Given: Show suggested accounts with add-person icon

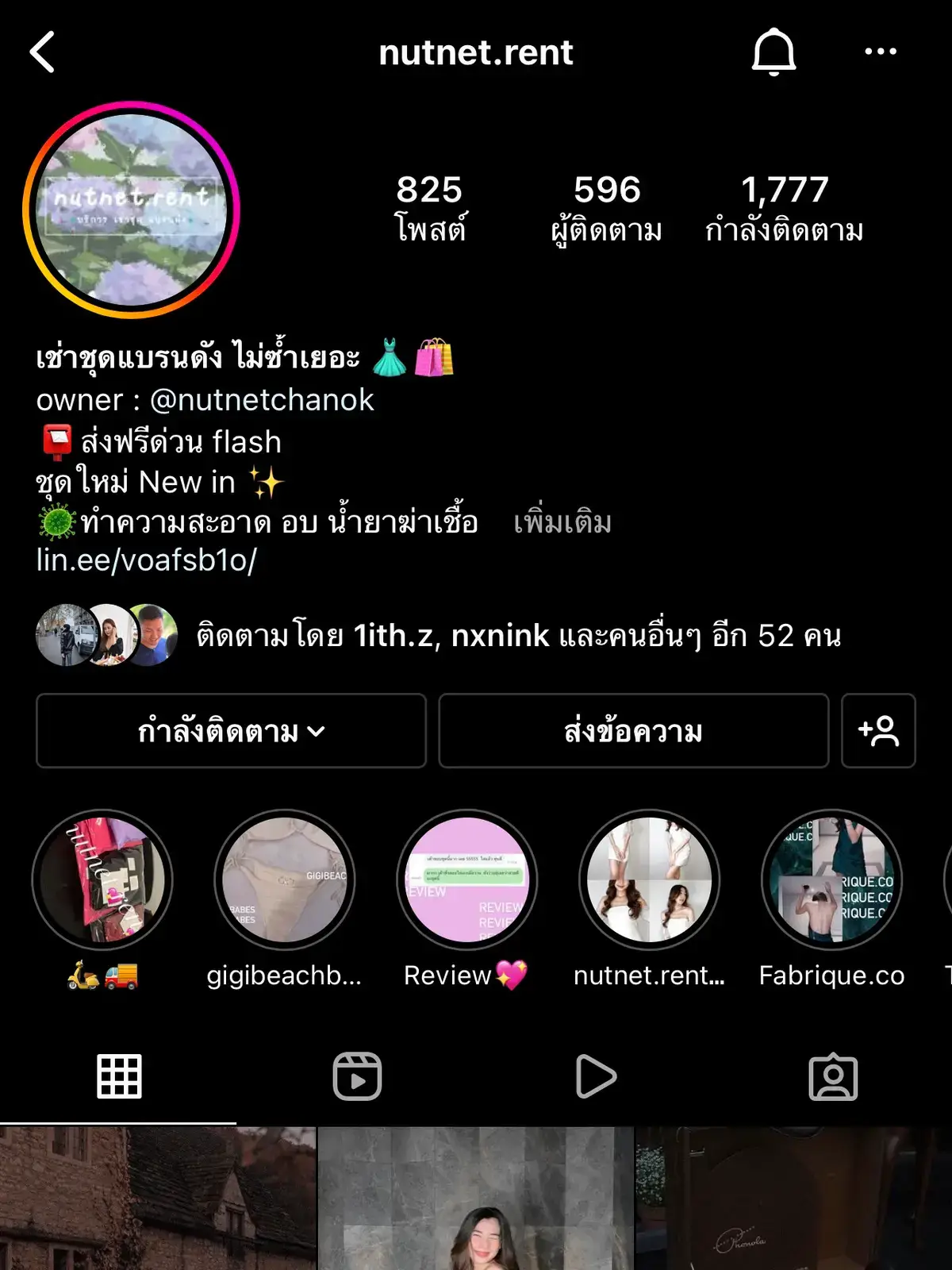Looking at the screenshot, I should pyautogui.click(x=878, y=731).
